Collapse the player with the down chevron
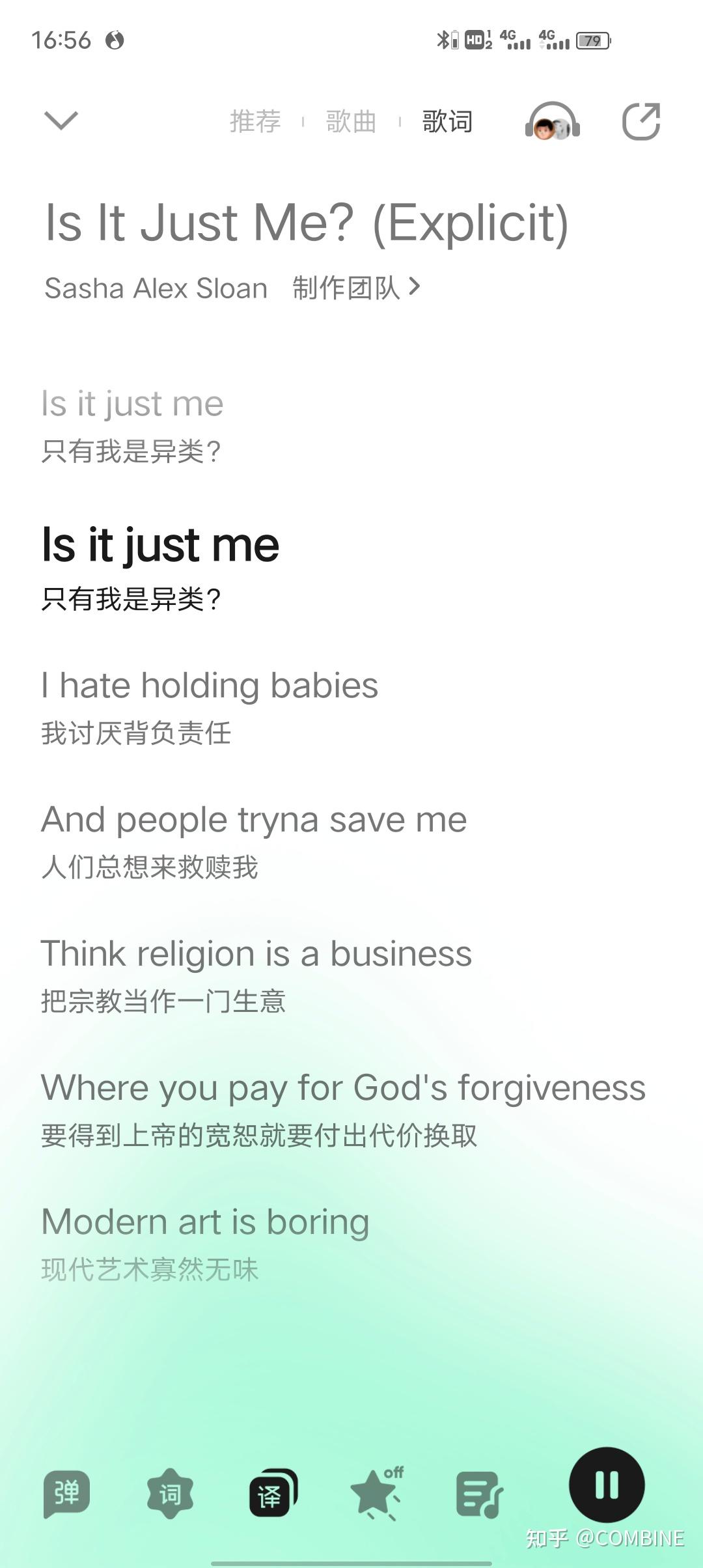This screenshot has height=1568, width=703. tap(61, 120)
